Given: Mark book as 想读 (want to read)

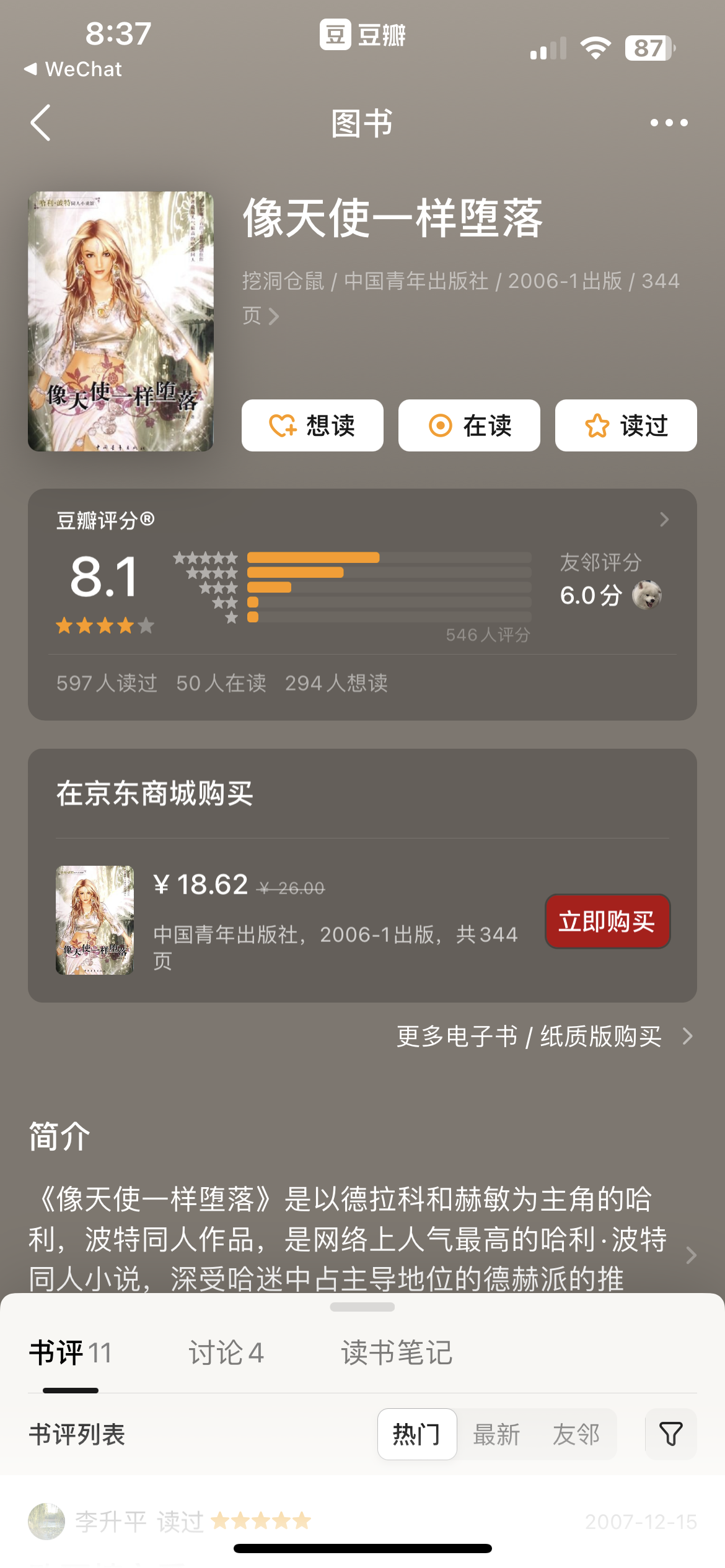Looking at the screenshot, I should point(312,425).
